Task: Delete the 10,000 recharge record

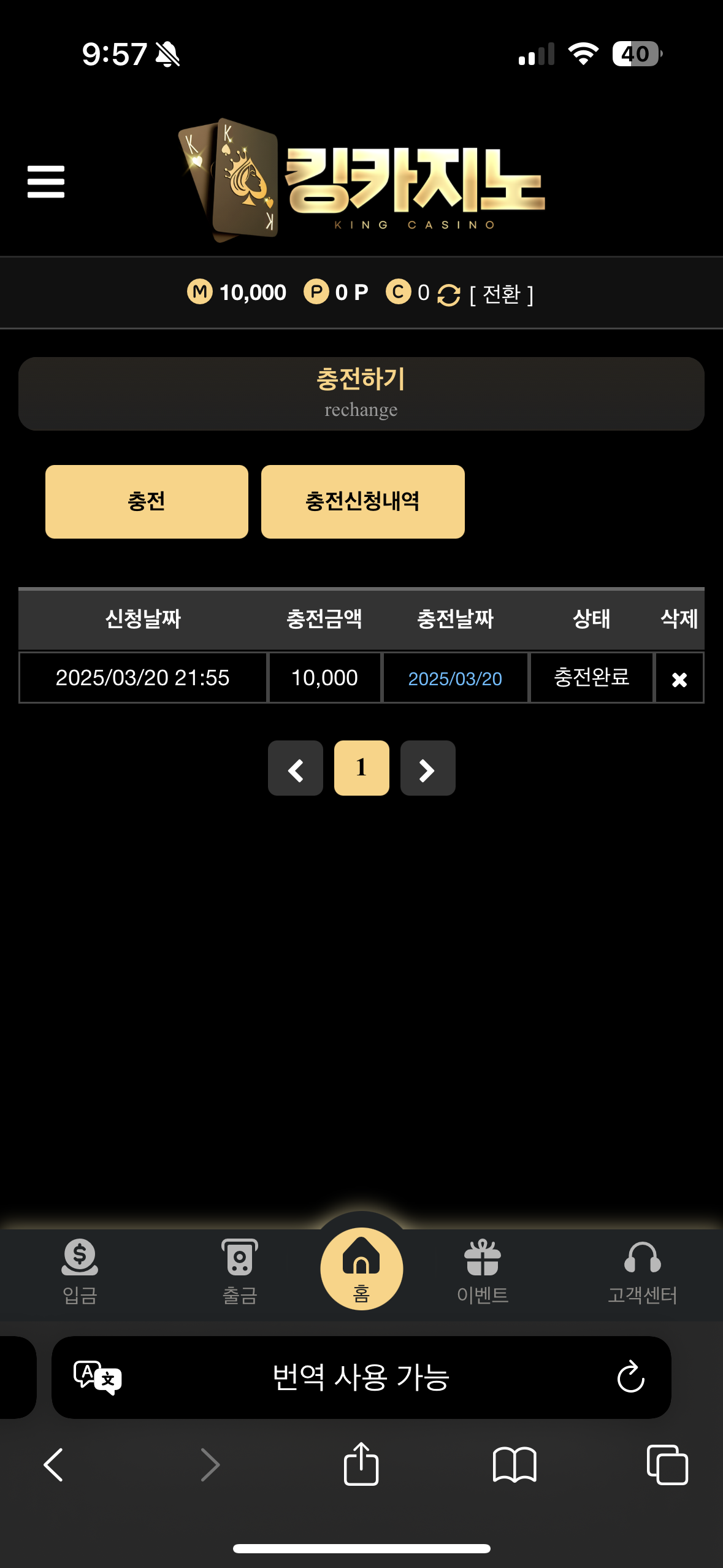Action: pyautogui.click(x=679, y=678)
